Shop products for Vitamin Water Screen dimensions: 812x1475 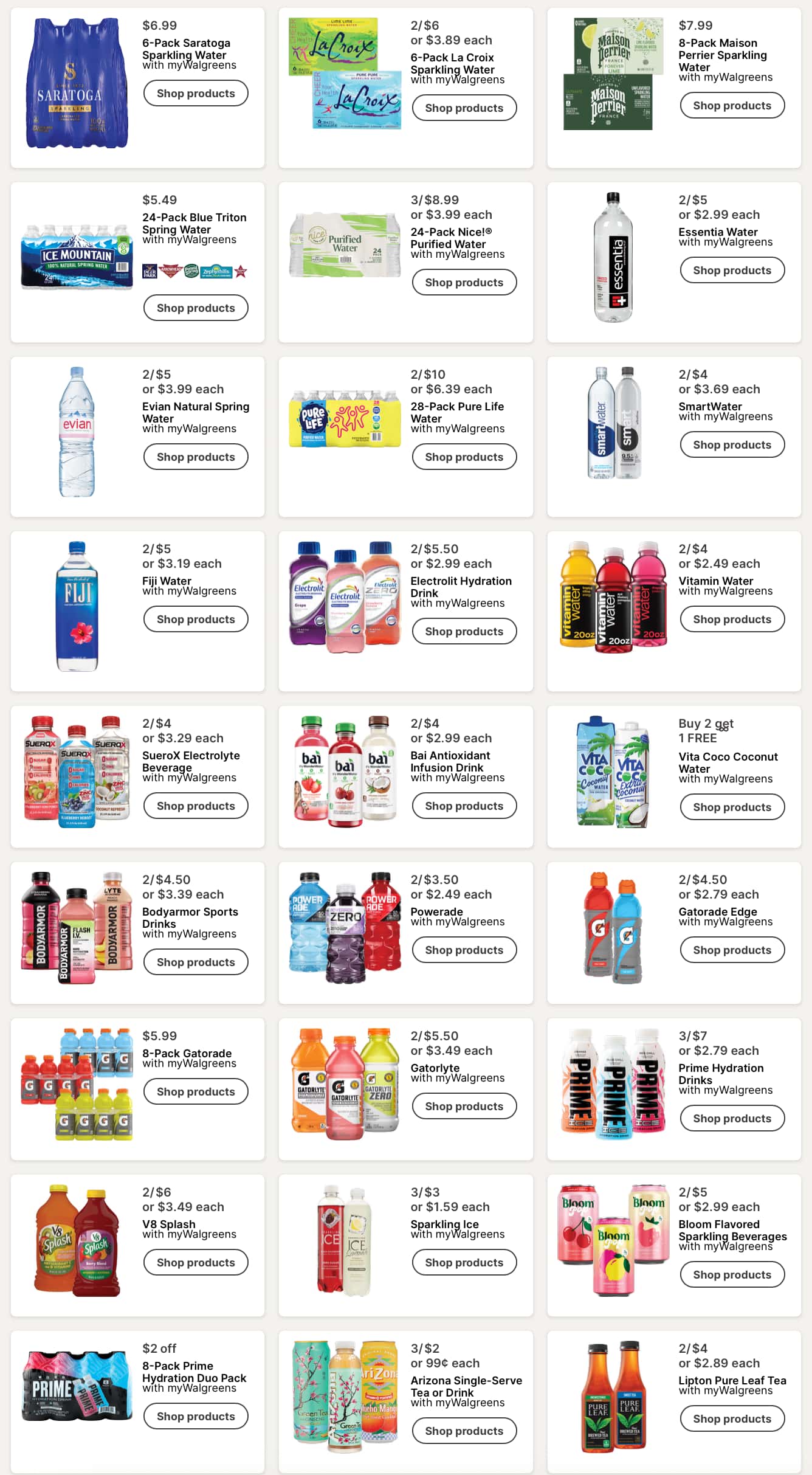[x=732, y=620]
